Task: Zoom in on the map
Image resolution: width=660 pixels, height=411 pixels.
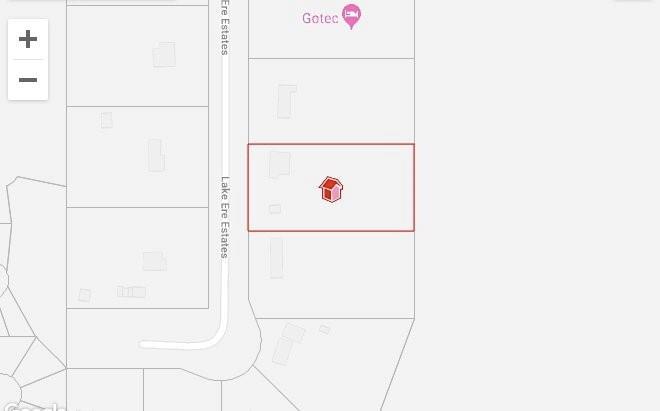Action: pos(28,39)
